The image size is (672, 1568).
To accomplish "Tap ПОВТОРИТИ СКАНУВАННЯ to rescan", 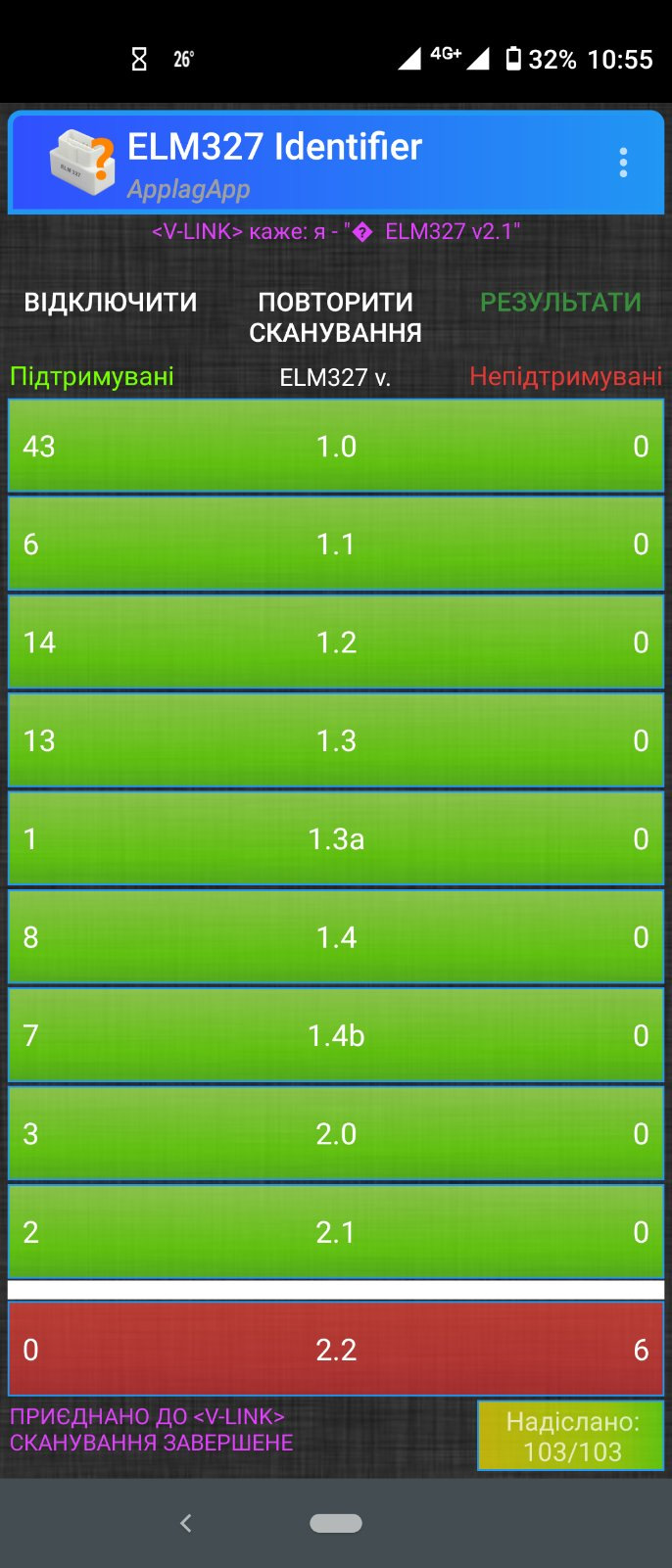I will click(x=335, y=316).
